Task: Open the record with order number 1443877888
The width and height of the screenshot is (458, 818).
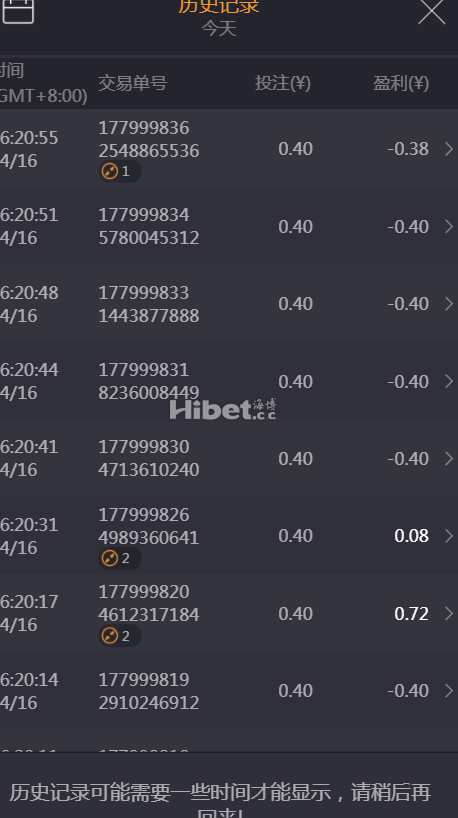Action: (x=229, y=303)
